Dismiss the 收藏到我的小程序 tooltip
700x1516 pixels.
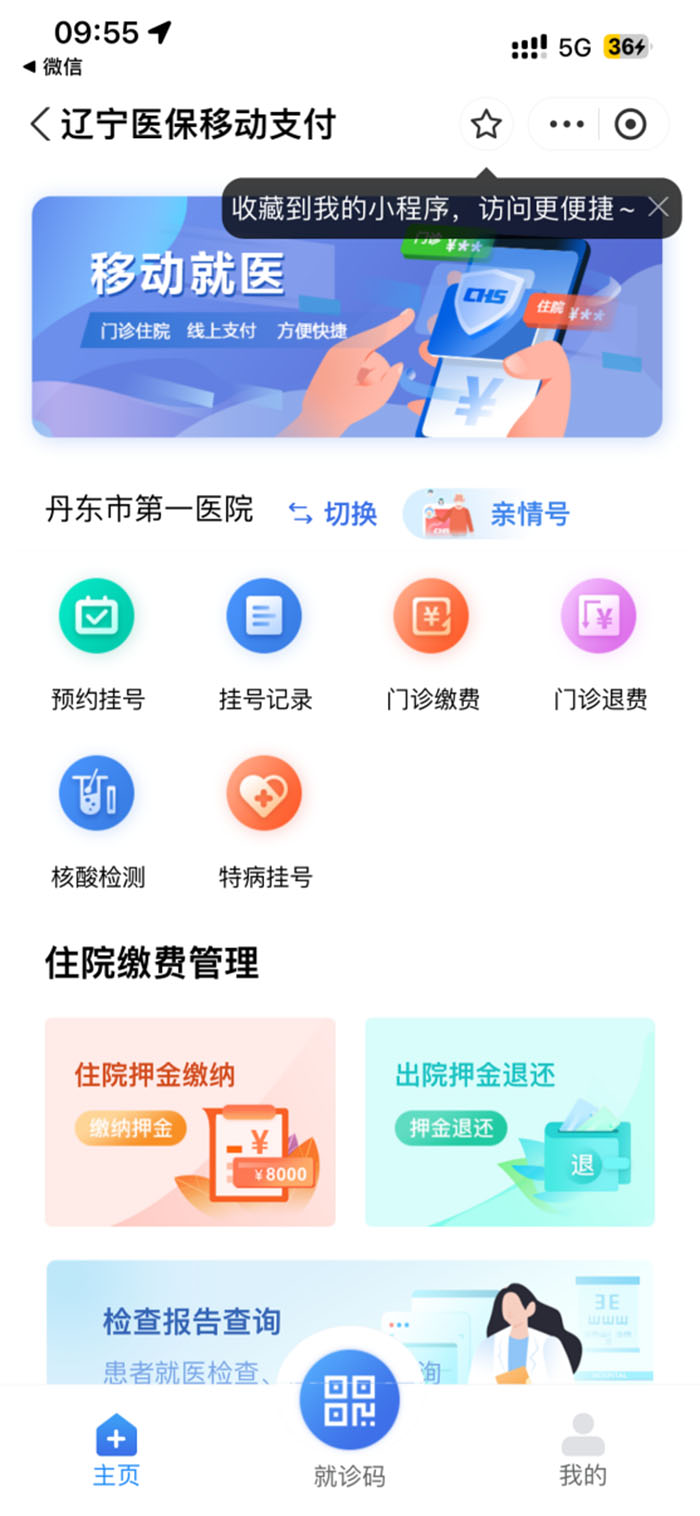point(658,208)
